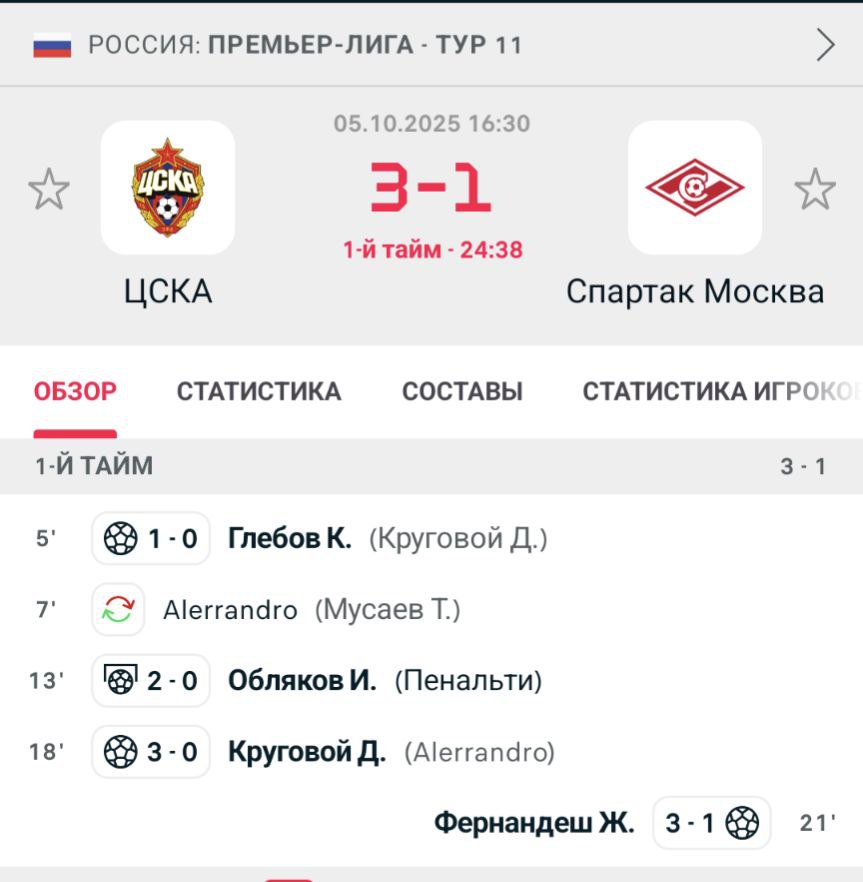
Task: Add ЦСКА to favorites with the star
Action: [x=48, y=189]
